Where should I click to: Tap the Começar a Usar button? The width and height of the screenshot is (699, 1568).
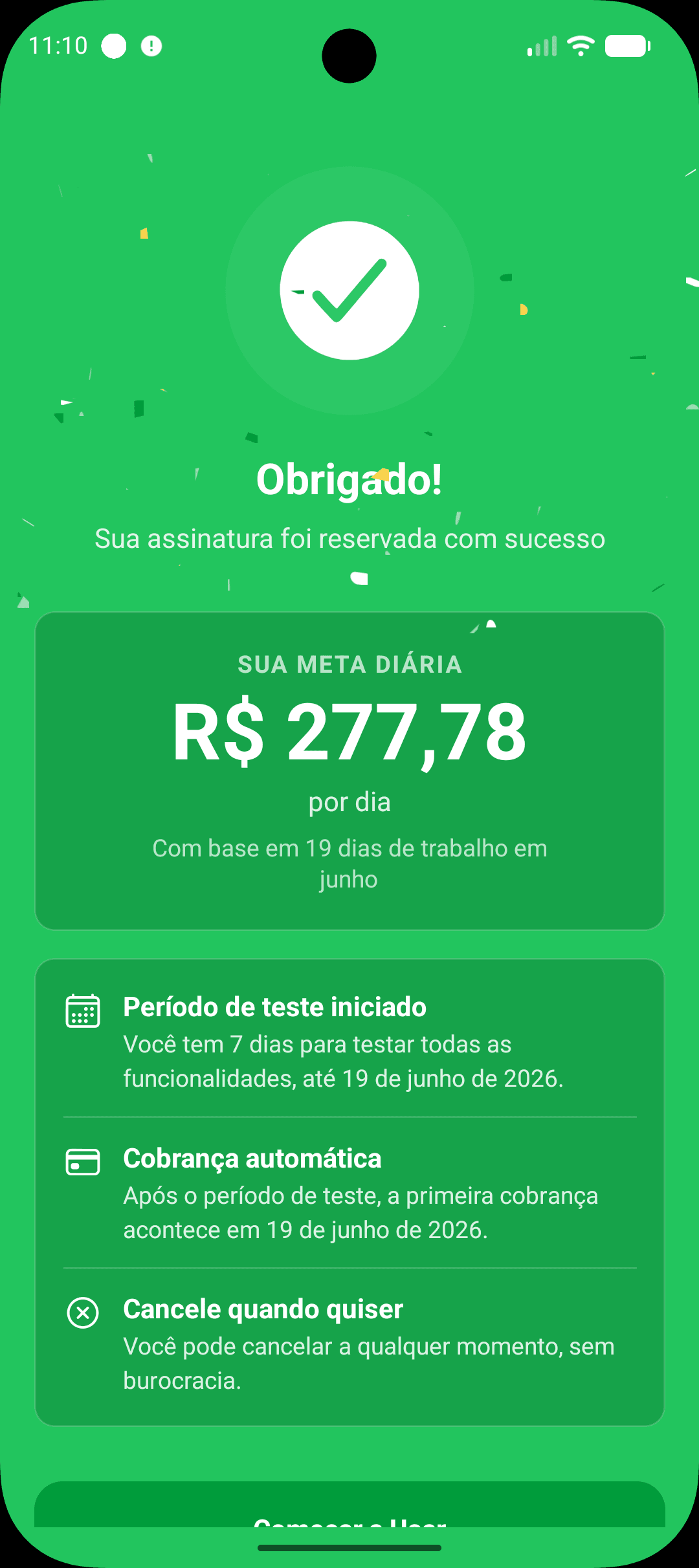click(349, 1505)
